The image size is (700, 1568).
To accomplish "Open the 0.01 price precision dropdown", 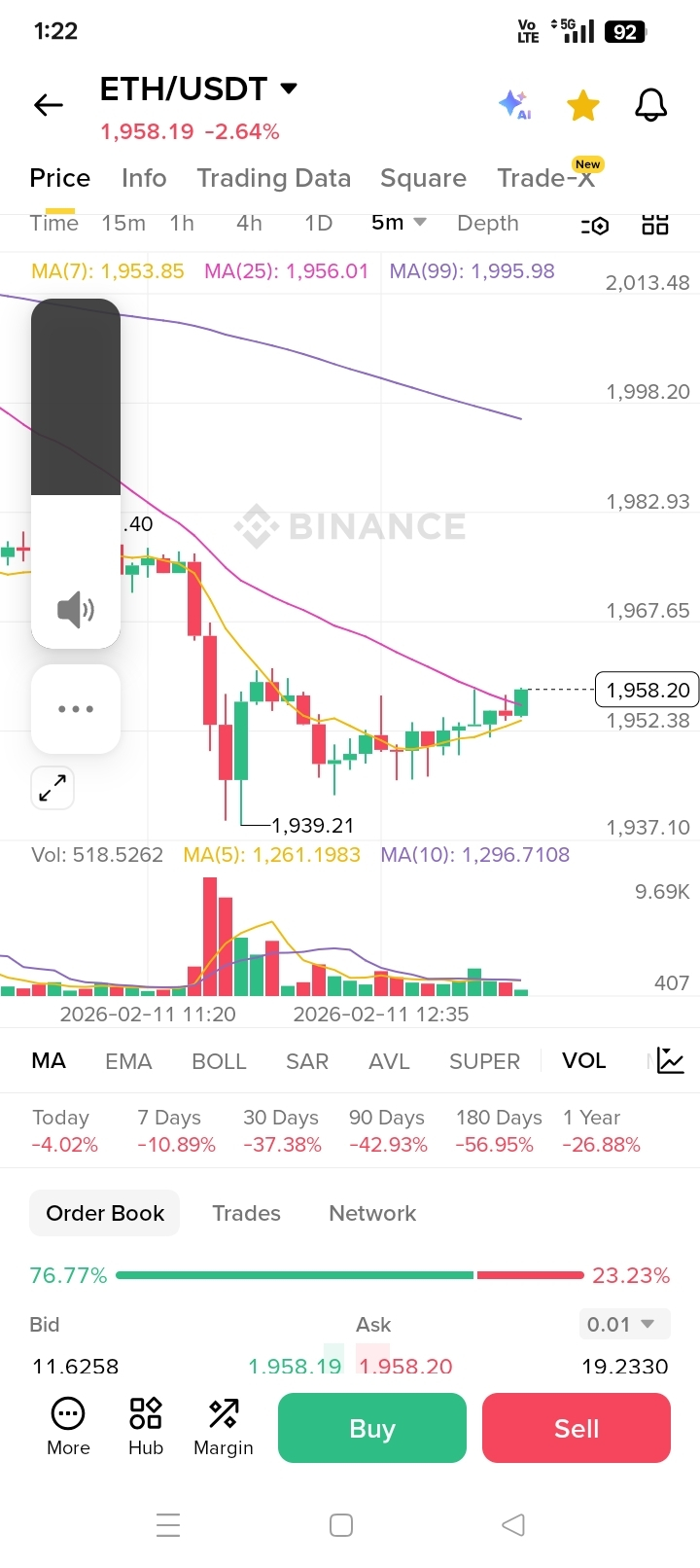I will (x=622, y=1324).
